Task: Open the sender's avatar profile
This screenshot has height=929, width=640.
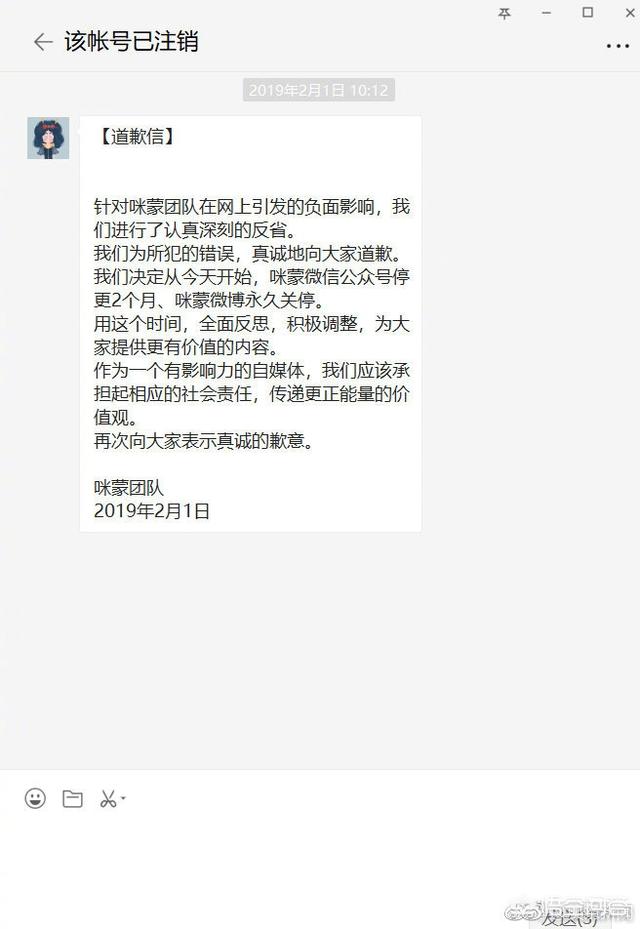Action: tap(48, 138)
